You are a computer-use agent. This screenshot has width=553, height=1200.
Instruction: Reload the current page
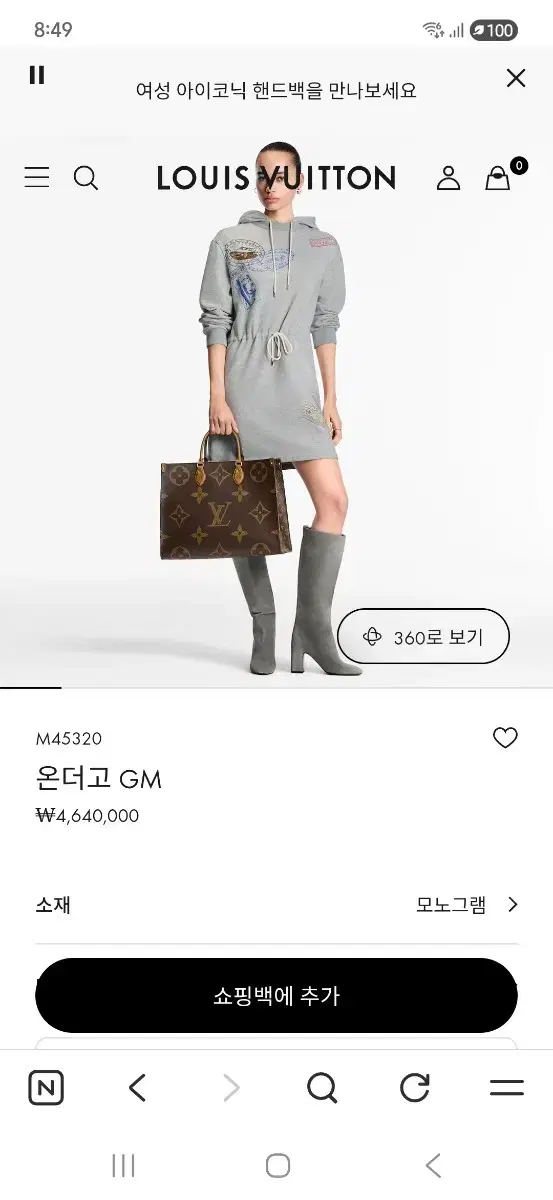(x=415, y=1088)
